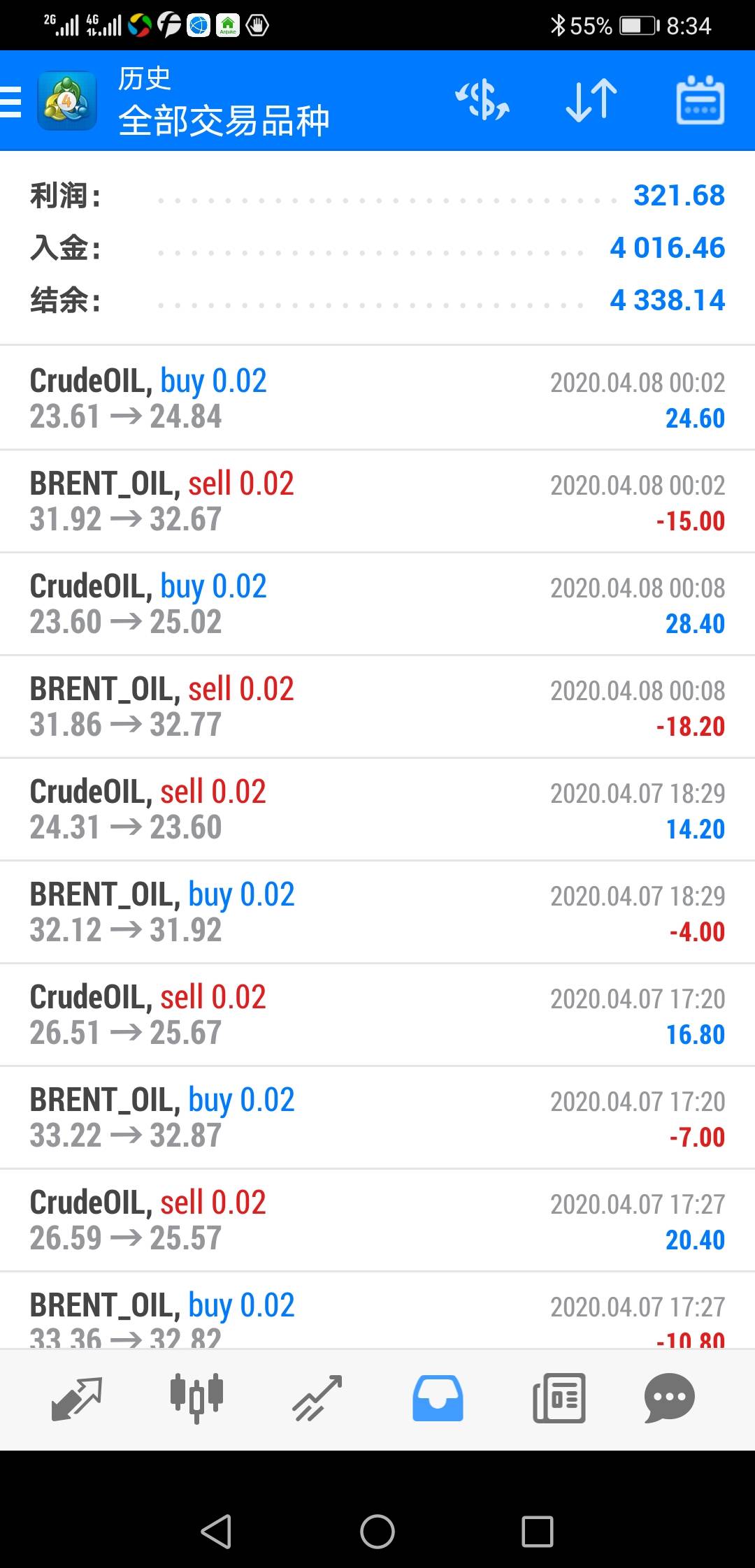The width and height of the screenshot is (755, 1568).
Task: Open the symbol filter dollar icon
Action: 482,101
